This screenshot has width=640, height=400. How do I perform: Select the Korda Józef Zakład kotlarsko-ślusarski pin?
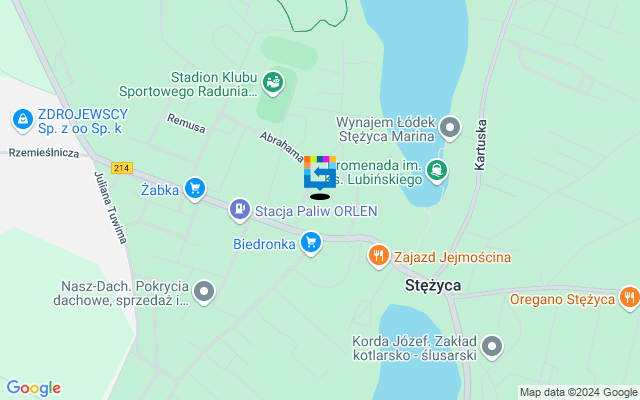tap(492, 347)
